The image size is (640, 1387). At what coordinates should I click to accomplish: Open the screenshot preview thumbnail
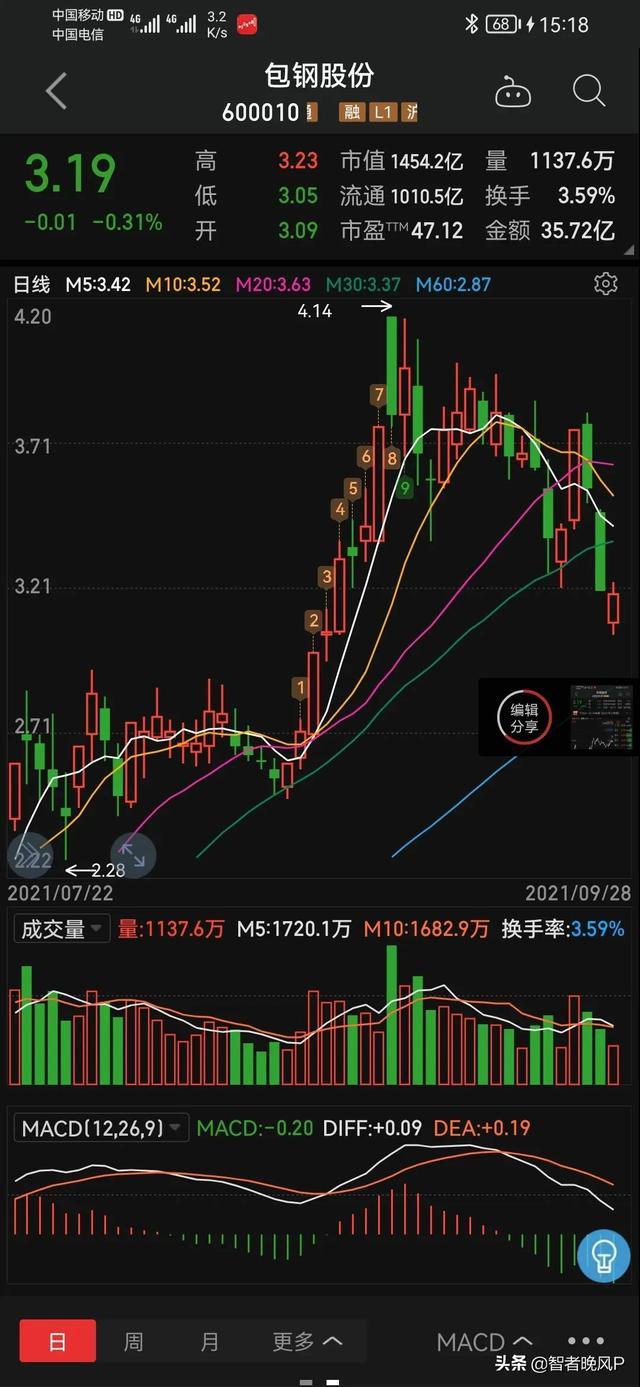tap(602, 718)
